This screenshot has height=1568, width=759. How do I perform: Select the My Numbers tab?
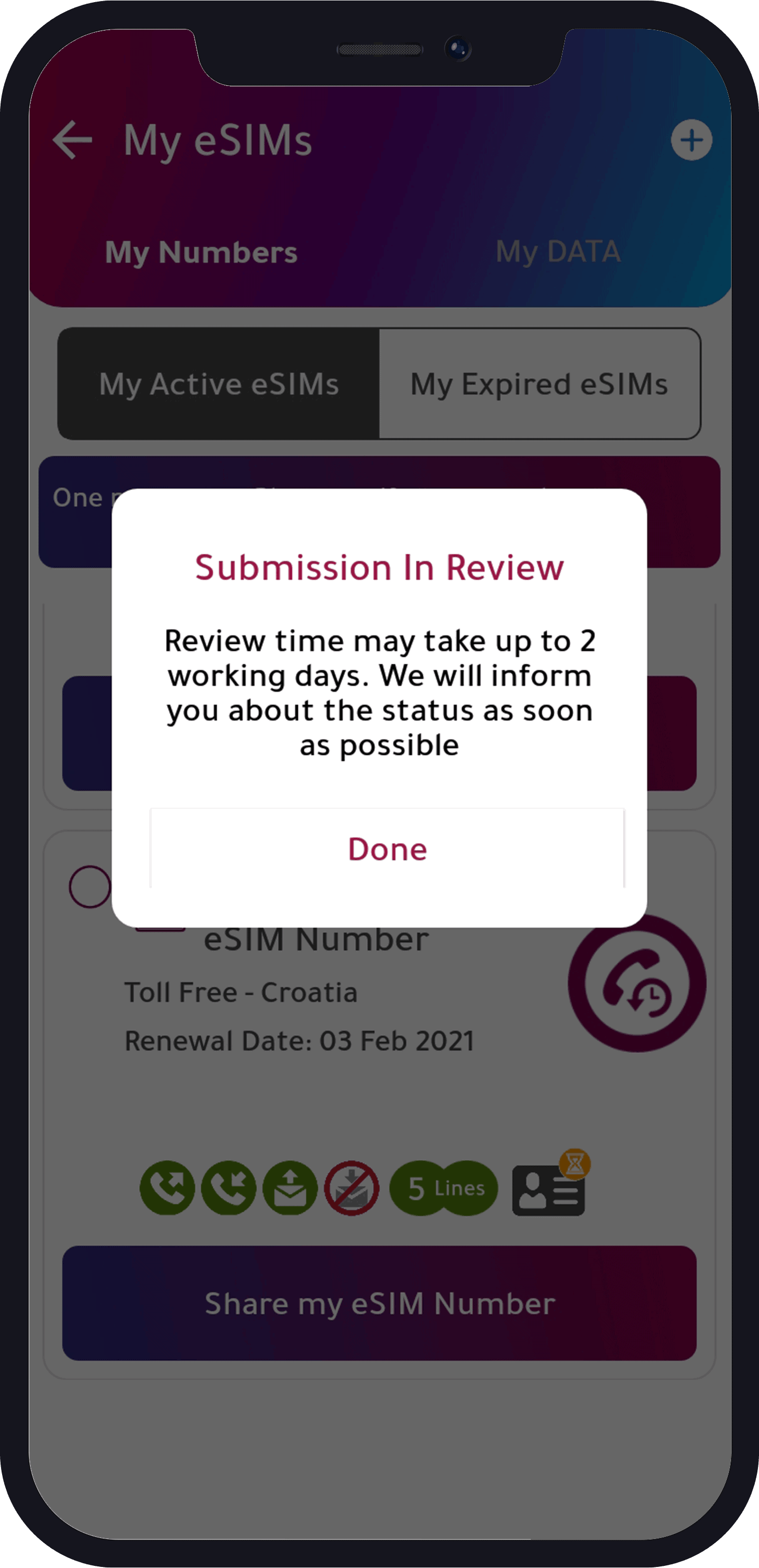201,252
